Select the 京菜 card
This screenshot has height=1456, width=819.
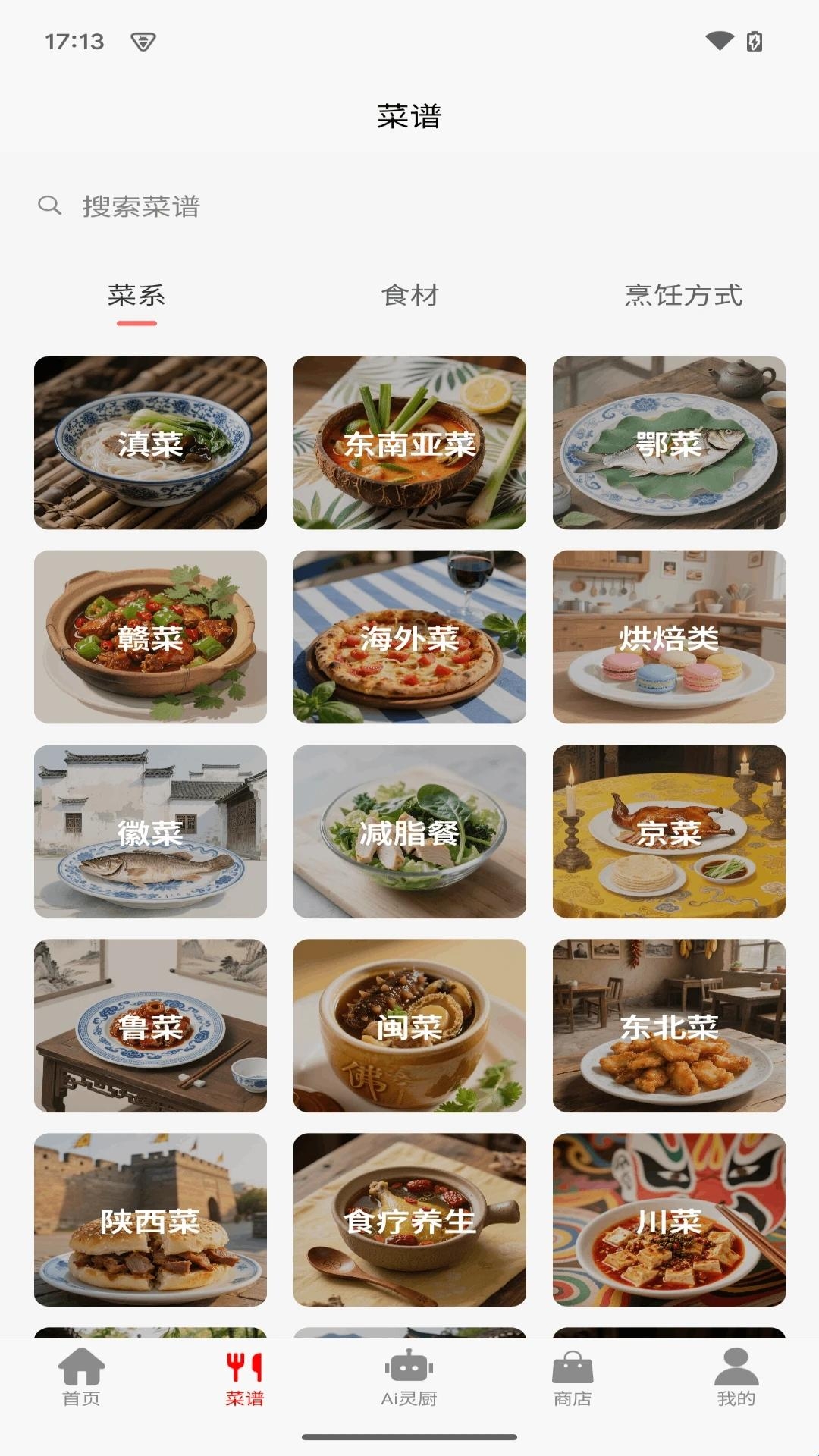pos(669,832)
